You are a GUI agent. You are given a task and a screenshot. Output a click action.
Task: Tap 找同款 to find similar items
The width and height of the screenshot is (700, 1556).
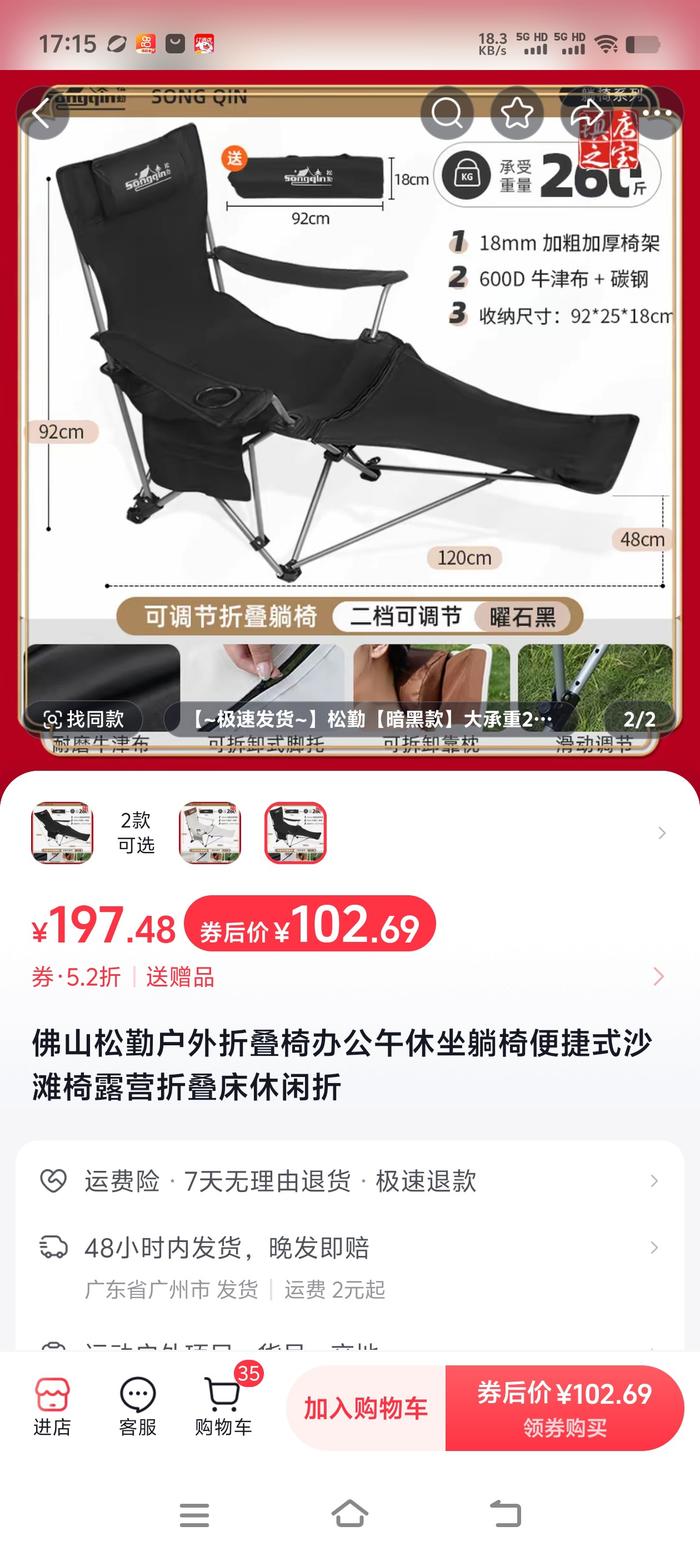(84, 718)
